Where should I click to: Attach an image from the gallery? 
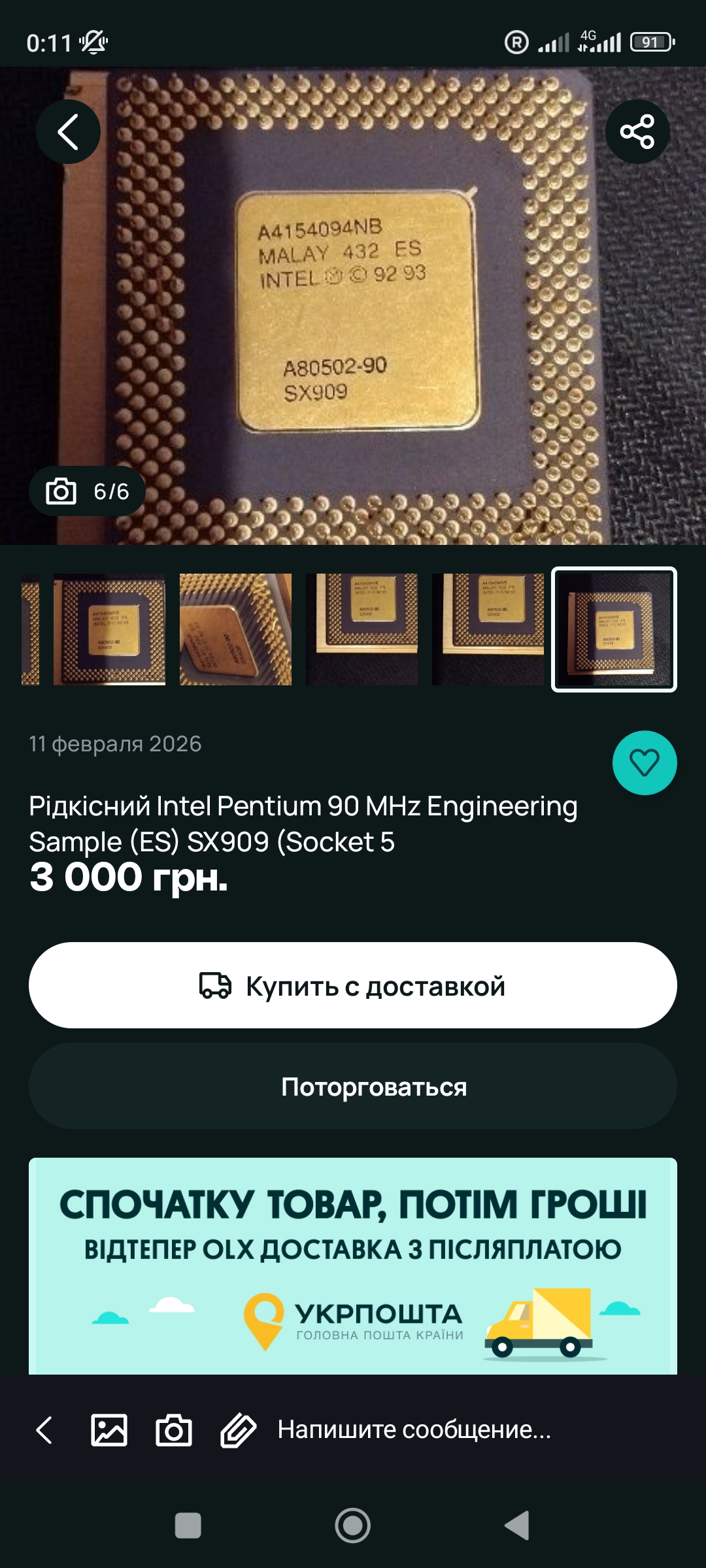[109, 1430]
